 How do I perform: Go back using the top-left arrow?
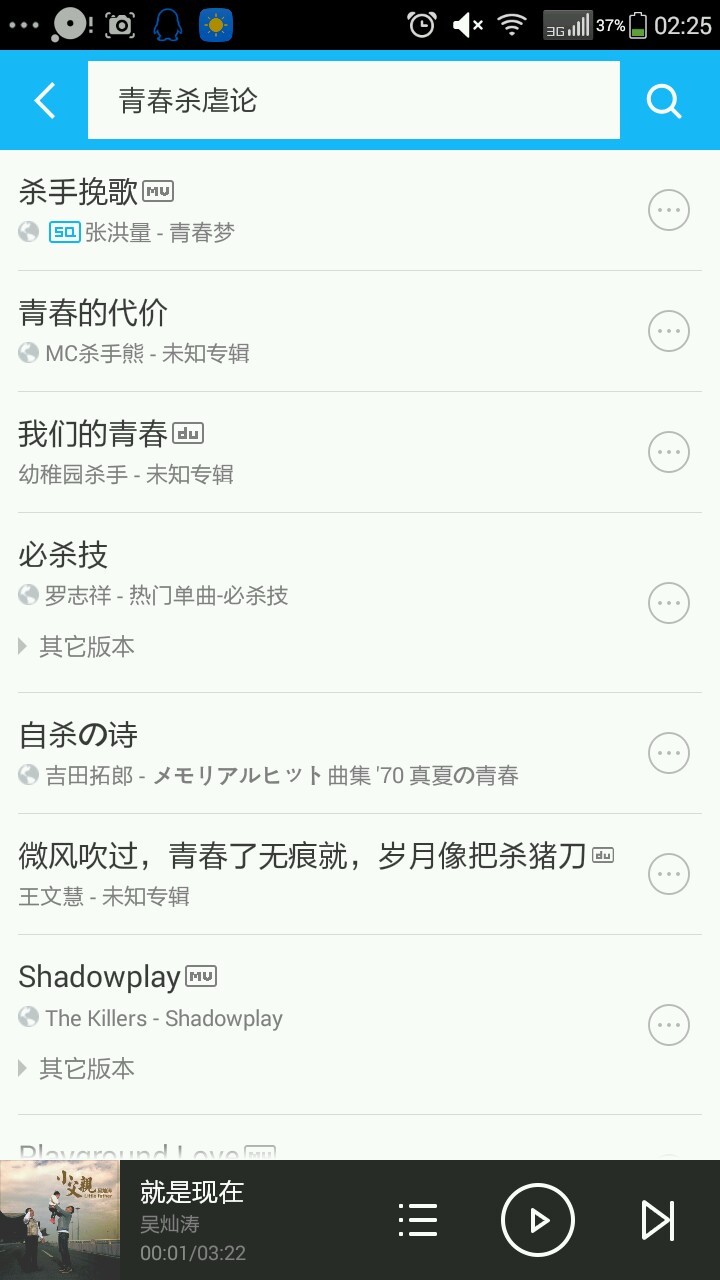pyautogui.click(x=45, y=100)
